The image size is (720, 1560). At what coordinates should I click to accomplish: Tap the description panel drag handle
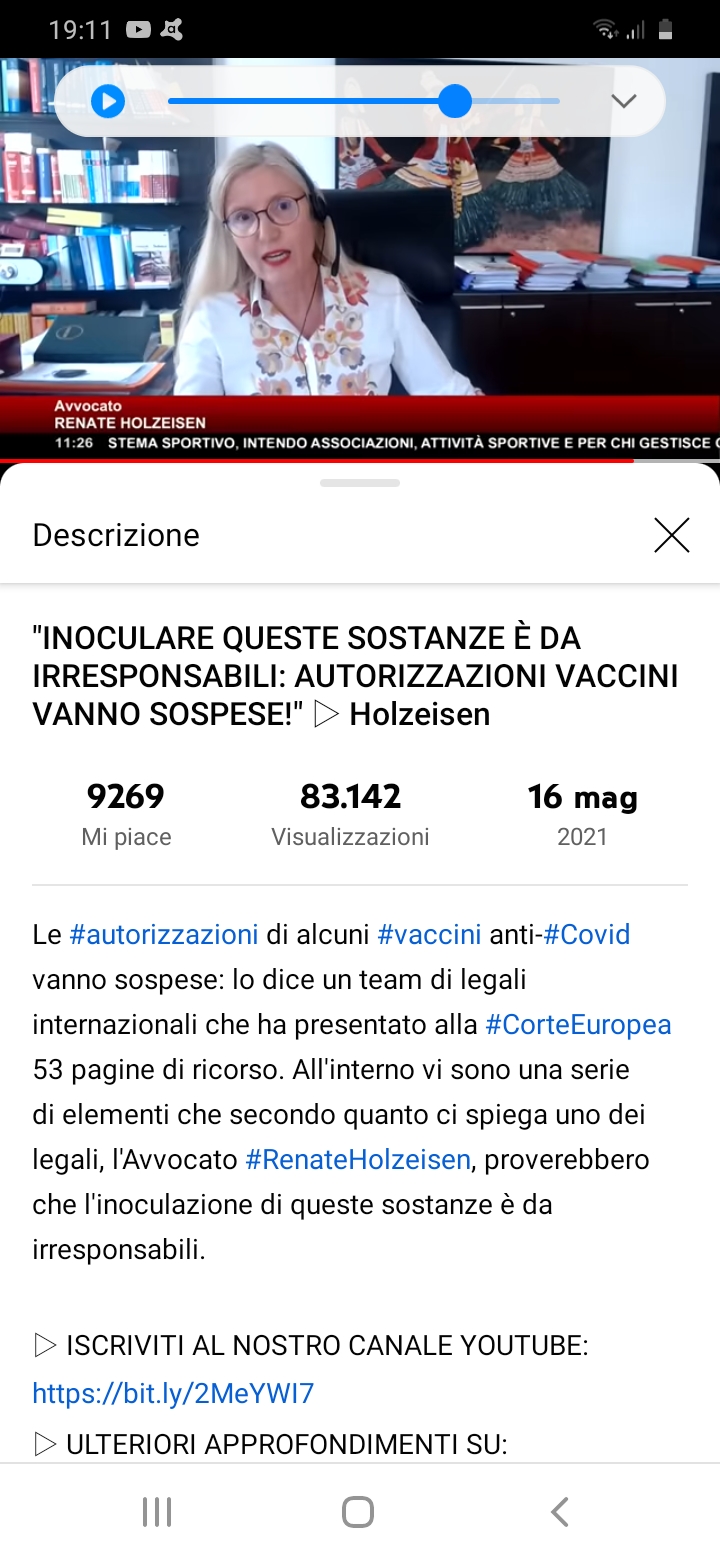pyautogui.click(x=360, y=483)
